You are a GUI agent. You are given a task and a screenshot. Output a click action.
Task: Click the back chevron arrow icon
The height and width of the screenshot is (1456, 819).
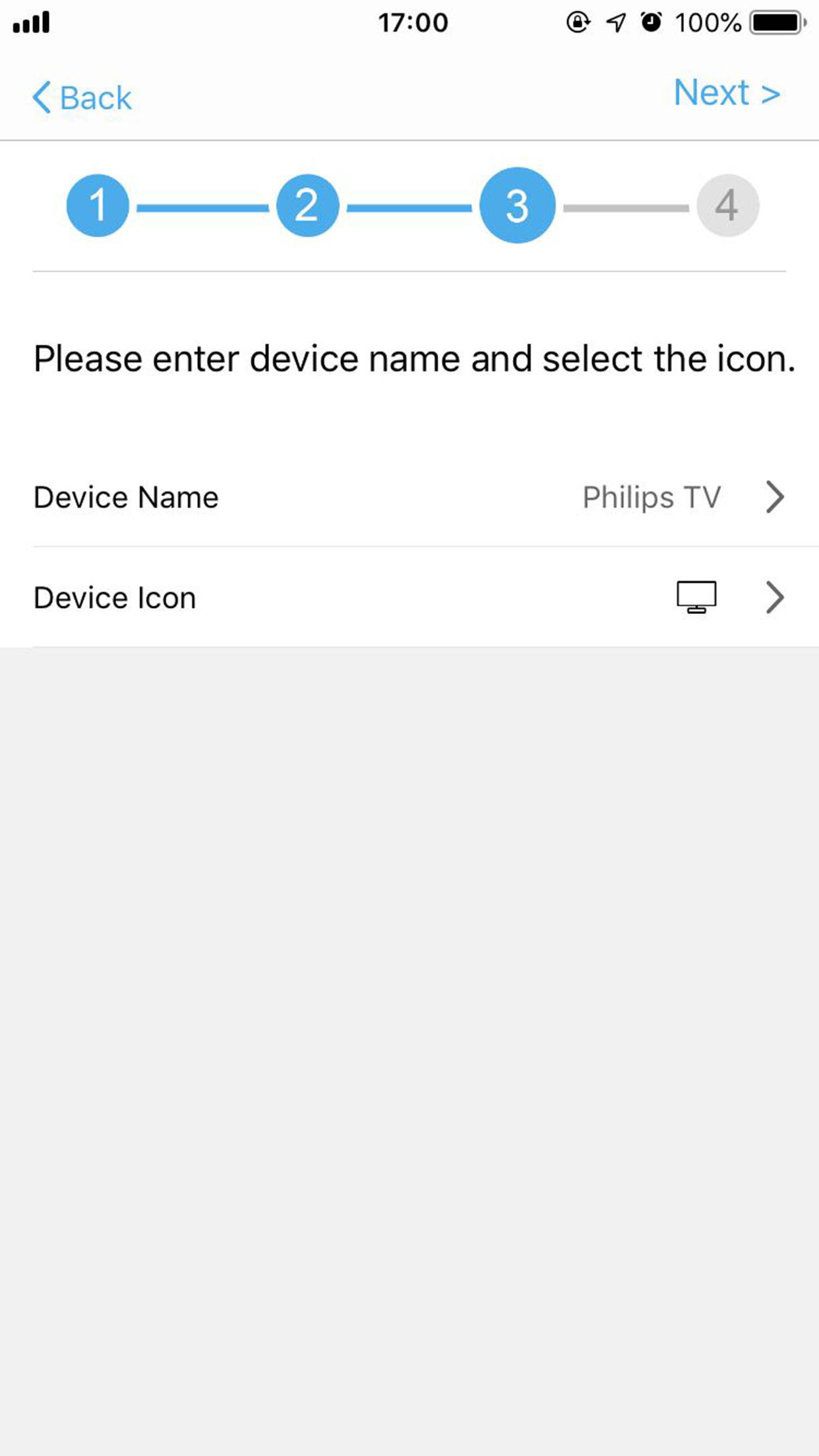(41, 97)
